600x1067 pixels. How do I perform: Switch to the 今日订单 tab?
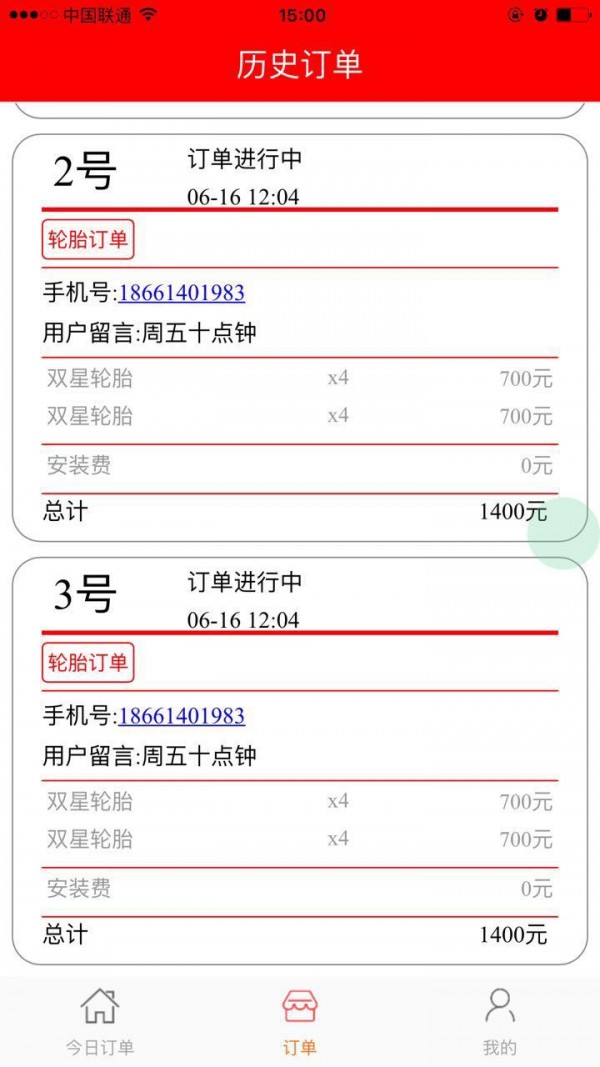coord(100,1021)
